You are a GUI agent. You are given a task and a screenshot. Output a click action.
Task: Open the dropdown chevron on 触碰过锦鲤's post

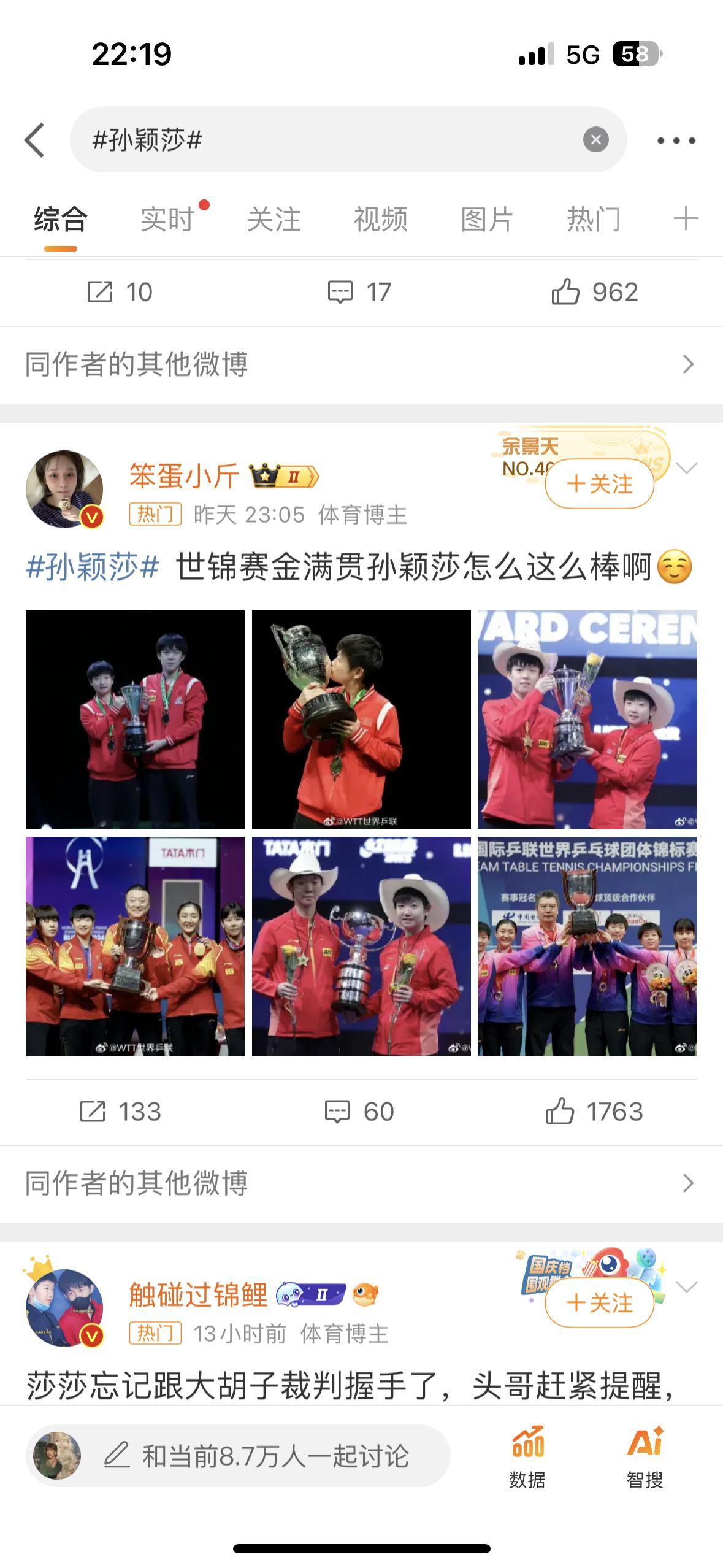686,1288
